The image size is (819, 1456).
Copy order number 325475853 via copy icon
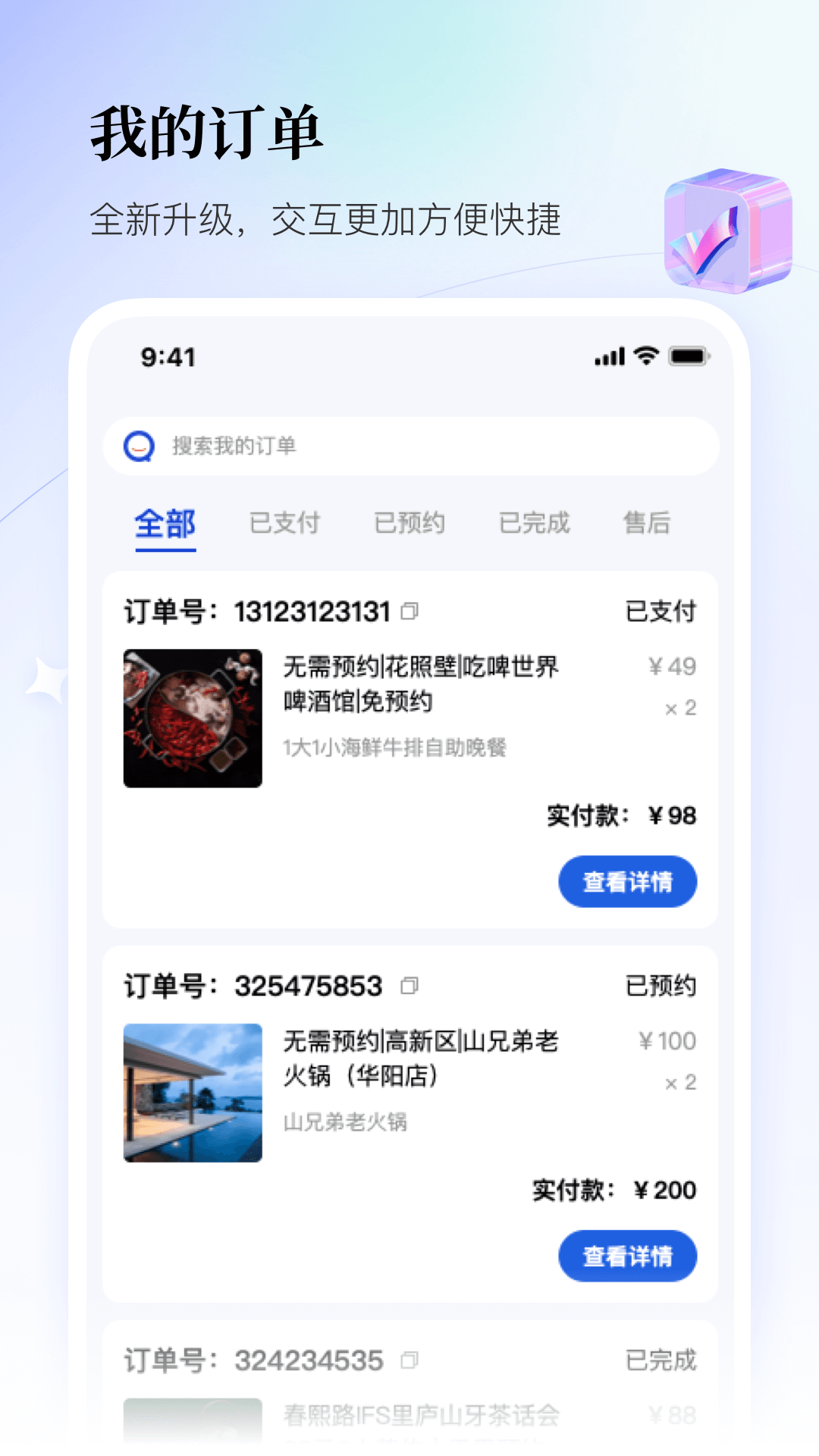pos(410,987)
